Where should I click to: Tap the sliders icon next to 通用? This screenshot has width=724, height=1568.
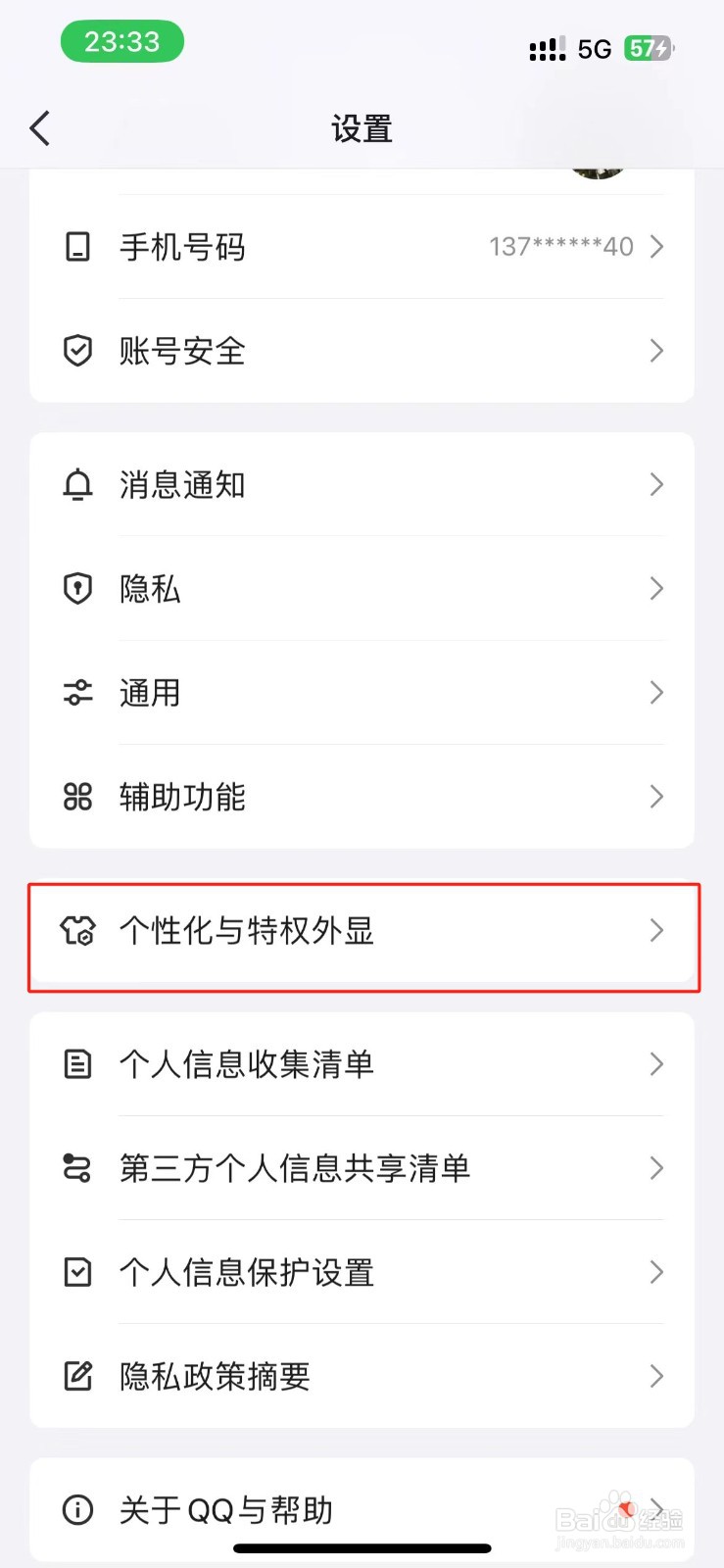click(x=77, y=692)
